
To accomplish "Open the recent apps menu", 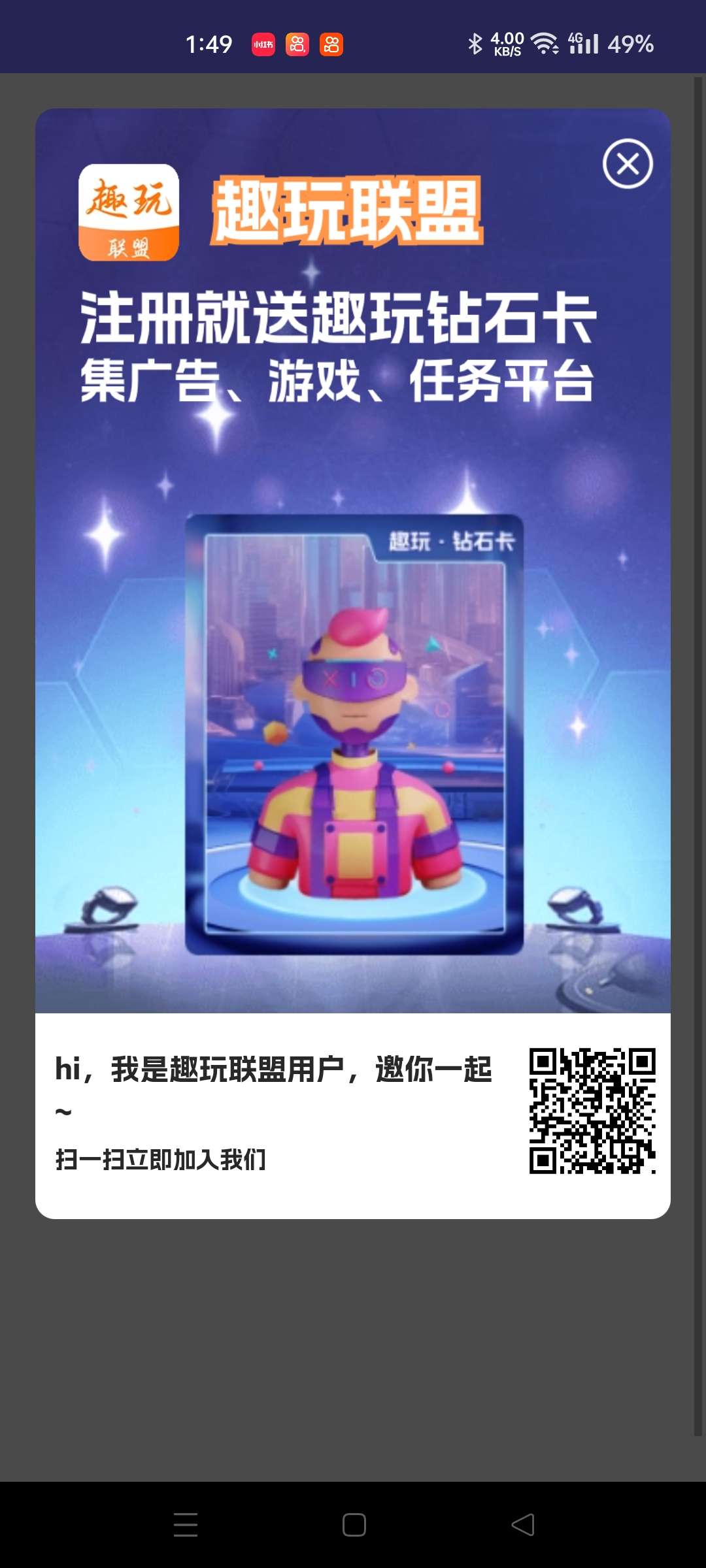I will pos(186,1525).
